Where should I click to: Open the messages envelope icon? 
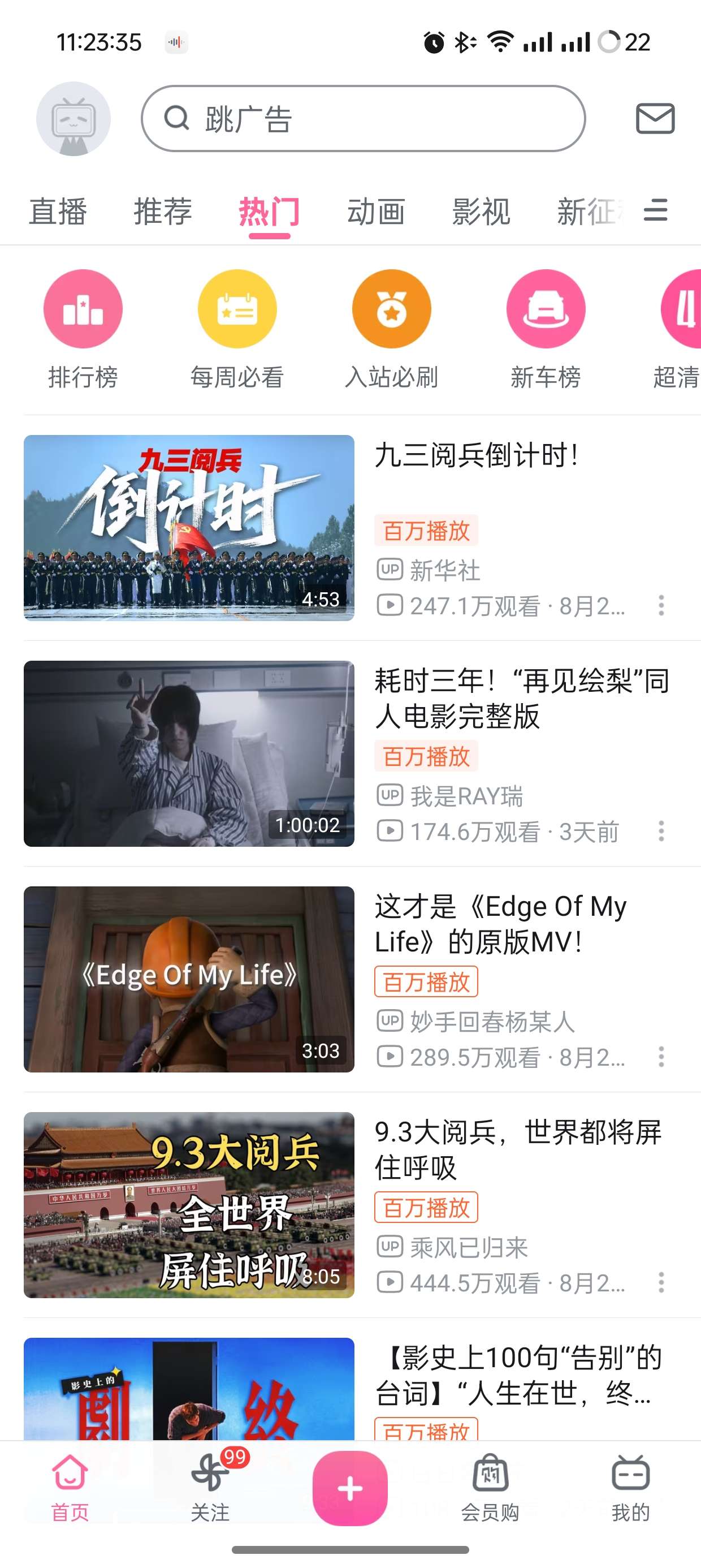pos(655,119)
